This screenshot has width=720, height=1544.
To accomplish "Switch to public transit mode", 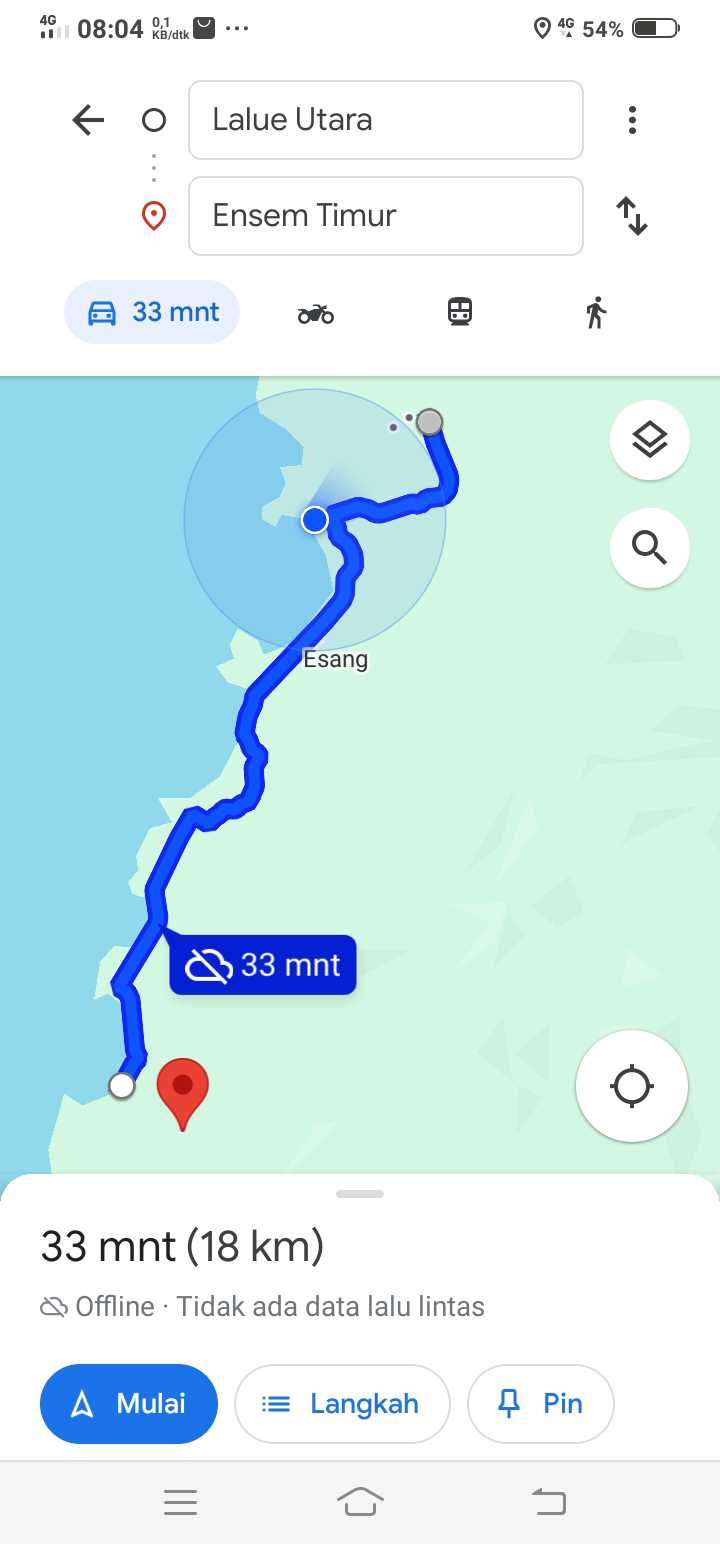I will (x=459, y=312).
